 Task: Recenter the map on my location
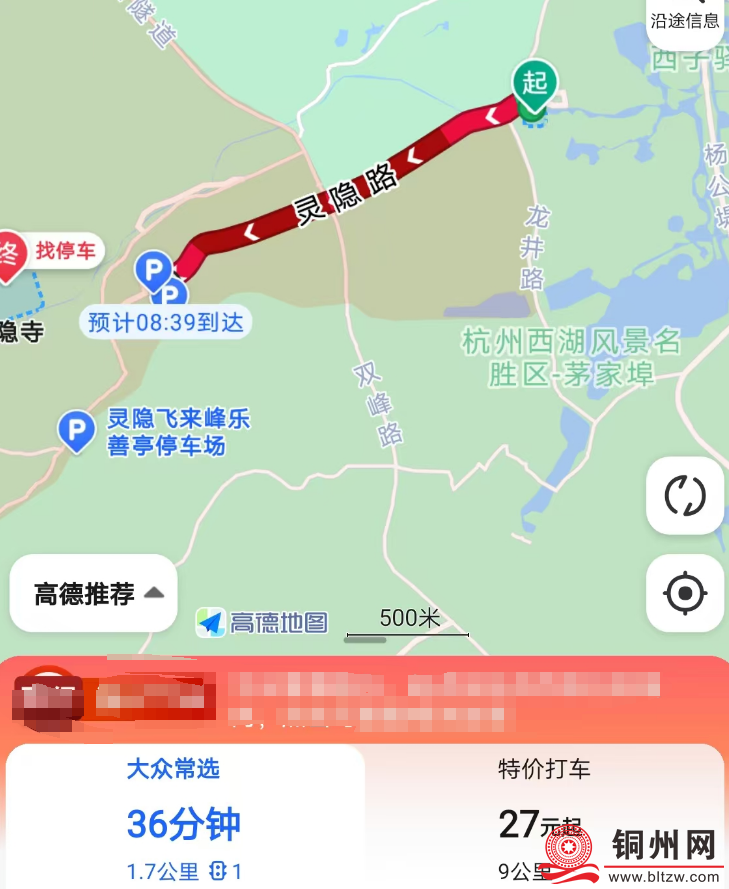click(685, 593)
